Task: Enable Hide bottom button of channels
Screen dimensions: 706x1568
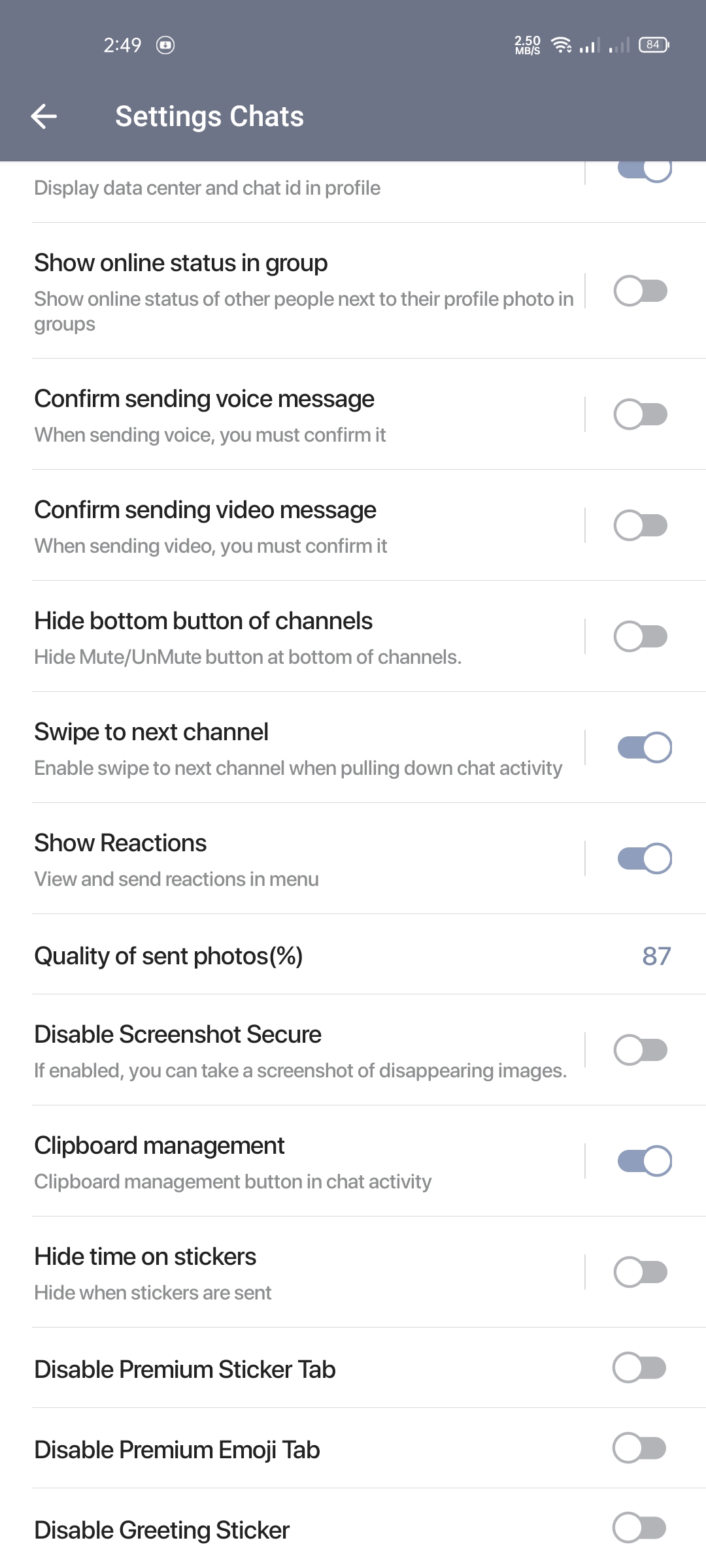Action: point(641,636)
